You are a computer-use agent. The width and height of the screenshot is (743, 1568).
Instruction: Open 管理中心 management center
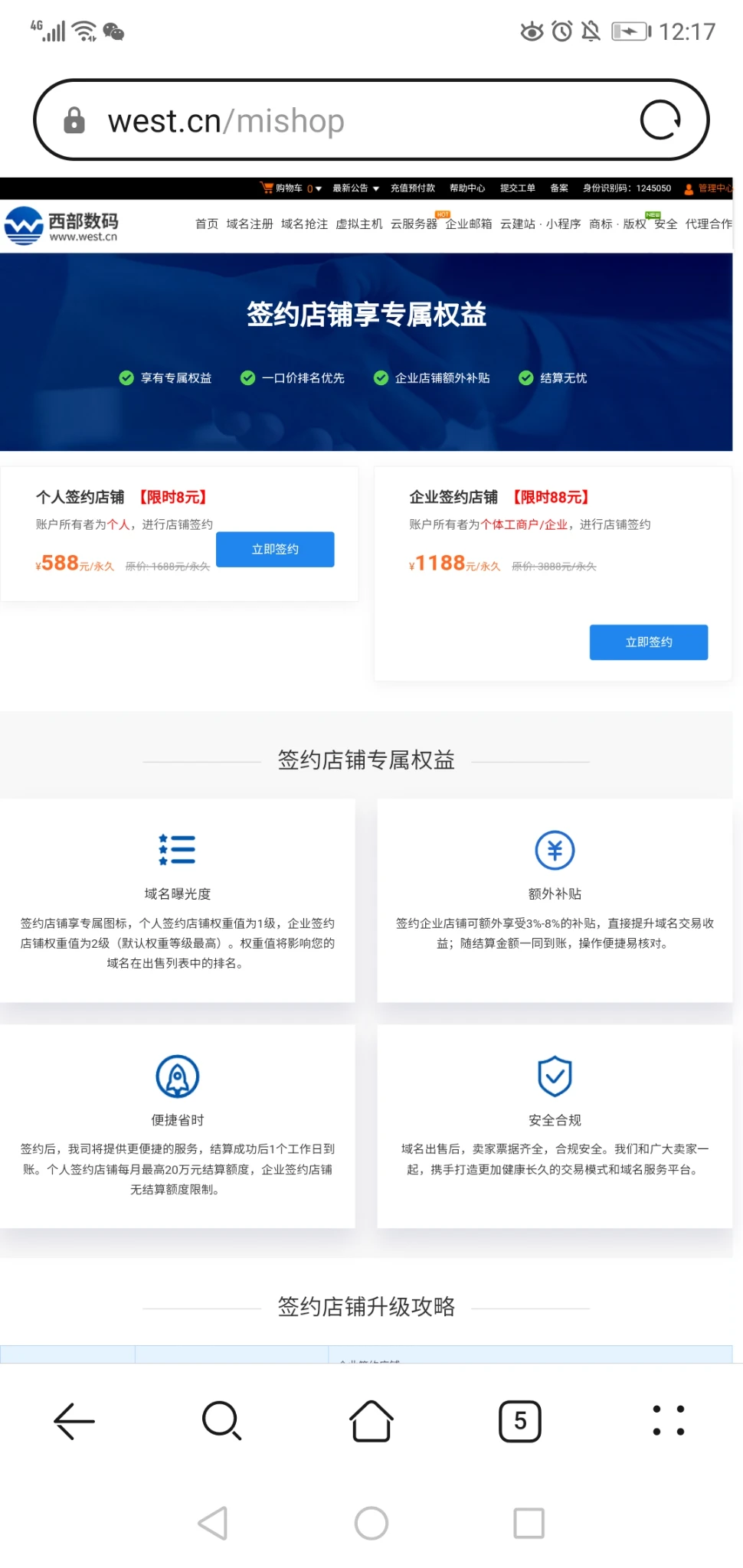712,188
